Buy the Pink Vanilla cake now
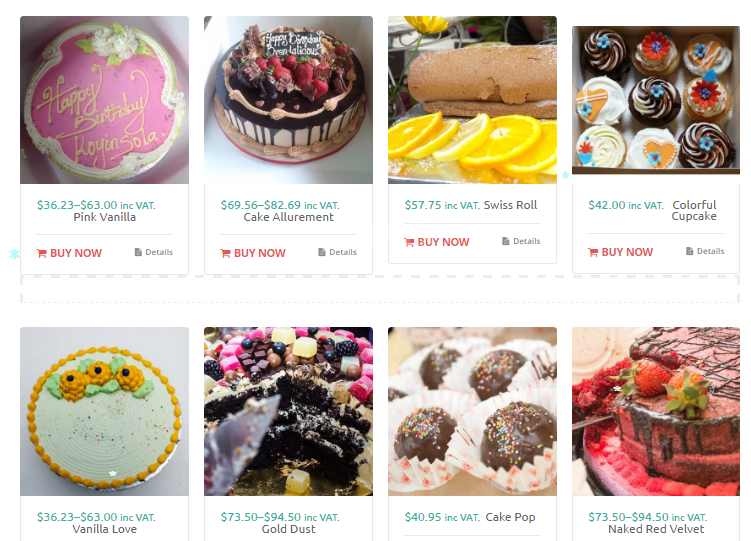 click(x=69, y=253)
